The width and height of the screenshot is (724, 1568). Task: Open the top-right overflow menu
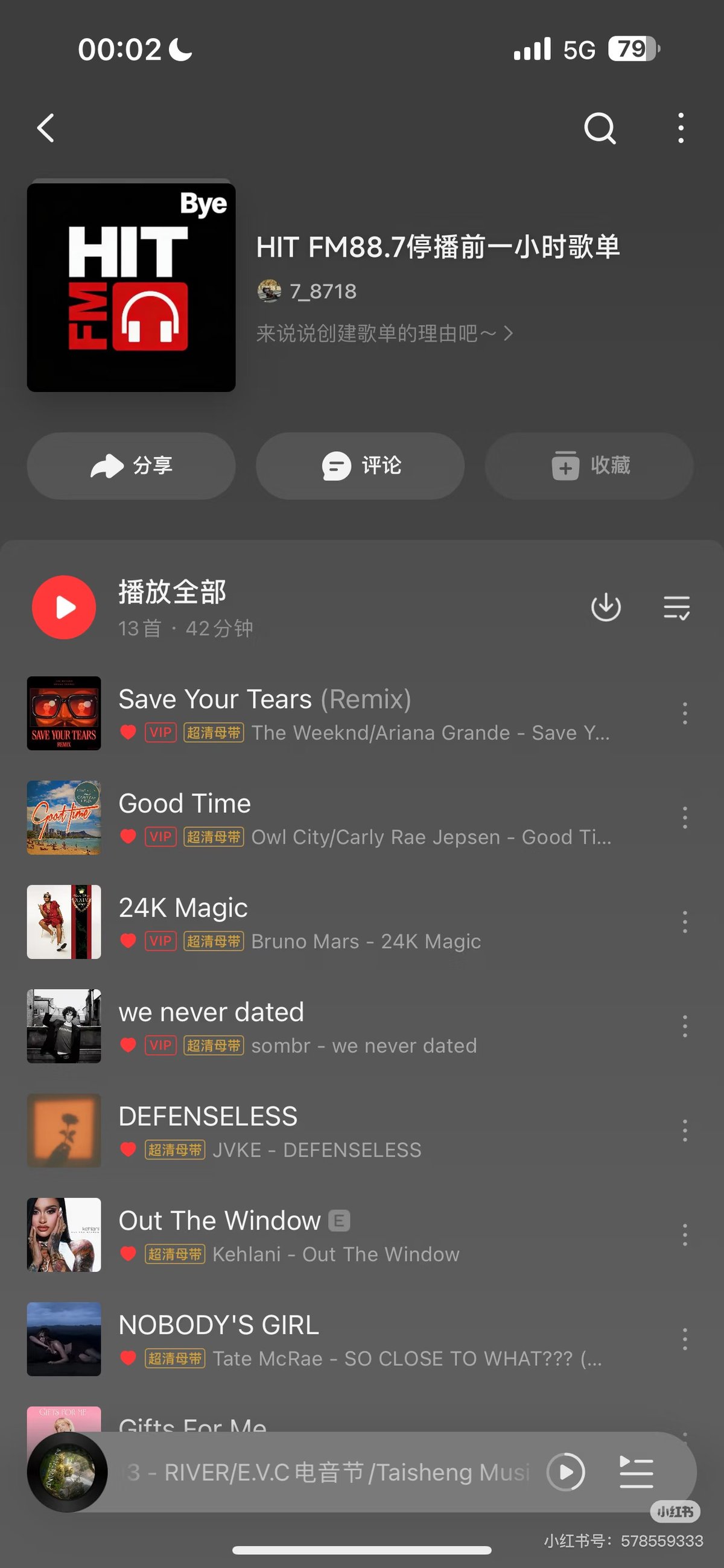680,128
